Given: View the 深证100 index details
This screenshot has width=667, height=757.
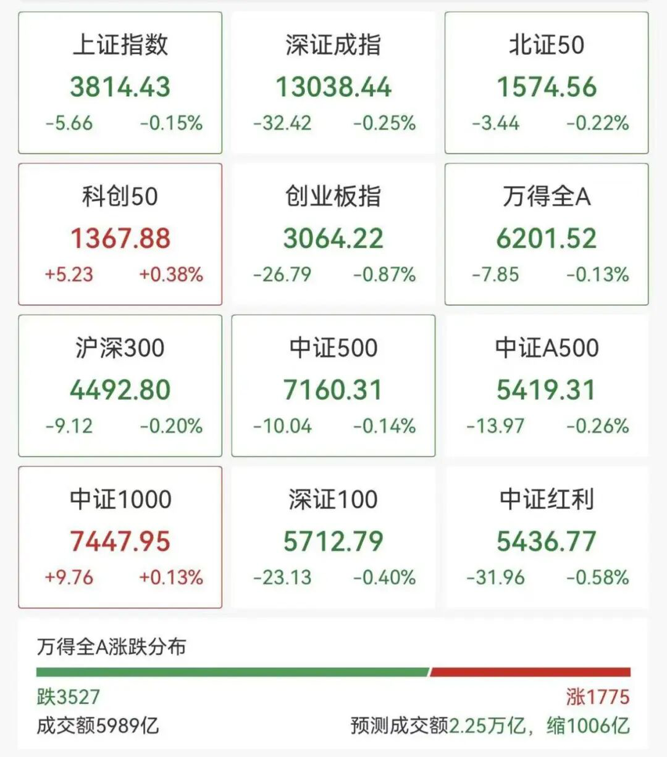Looking at the screenshot, I should pyautogui.click(x=333, y=537).
